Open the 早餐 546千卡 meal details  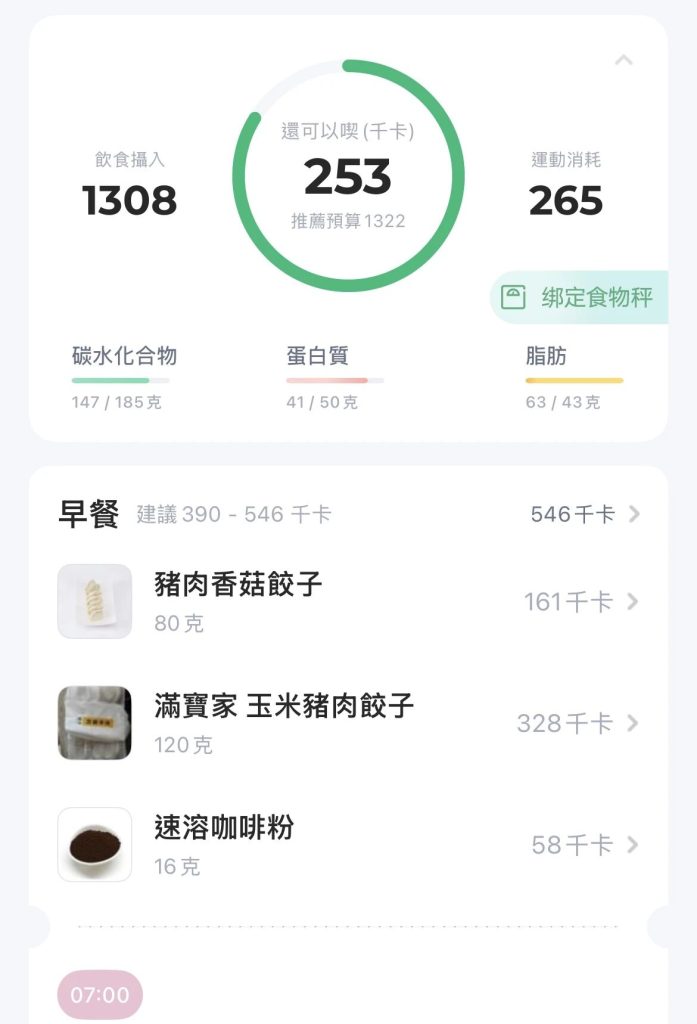point(584,514)
